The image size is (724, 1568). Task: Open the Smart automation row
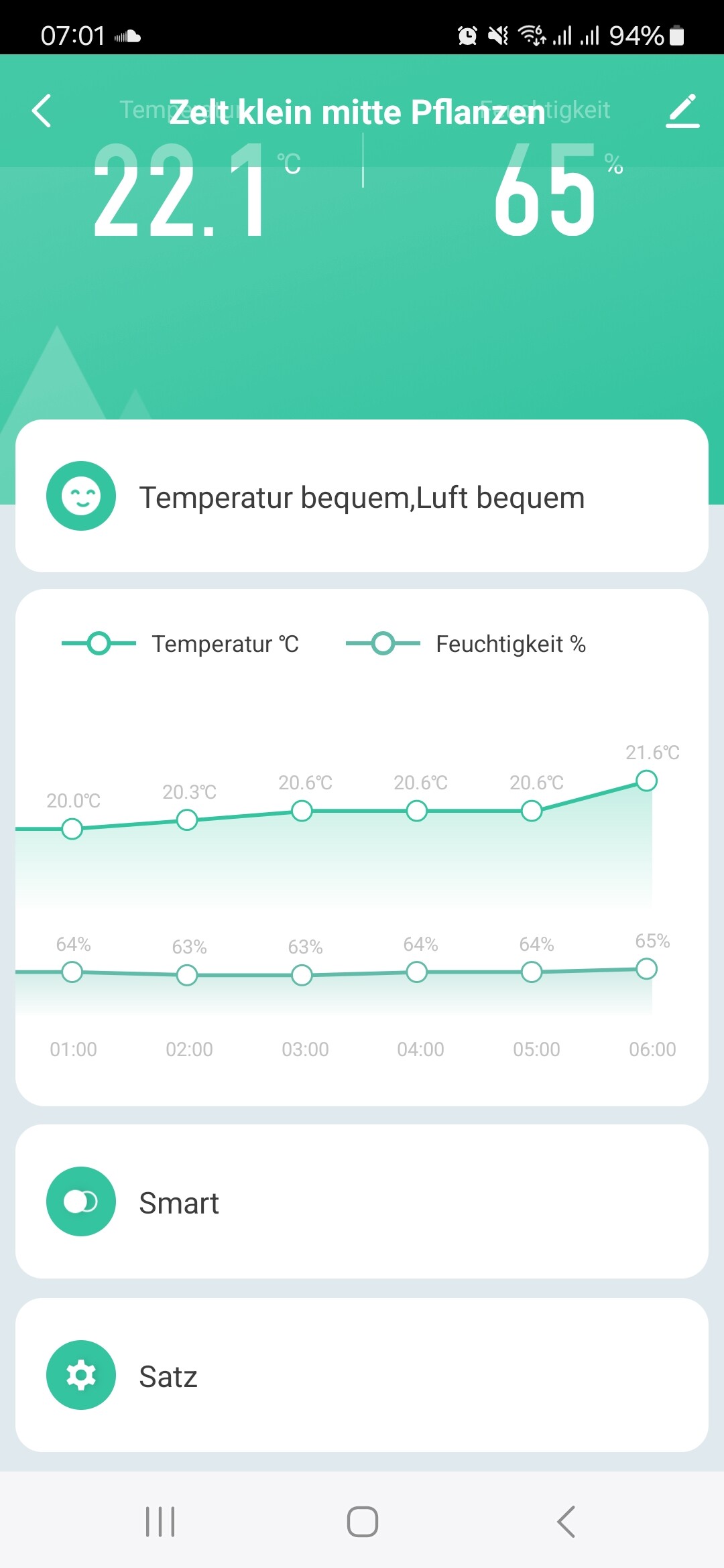(x=362, y=1202)
